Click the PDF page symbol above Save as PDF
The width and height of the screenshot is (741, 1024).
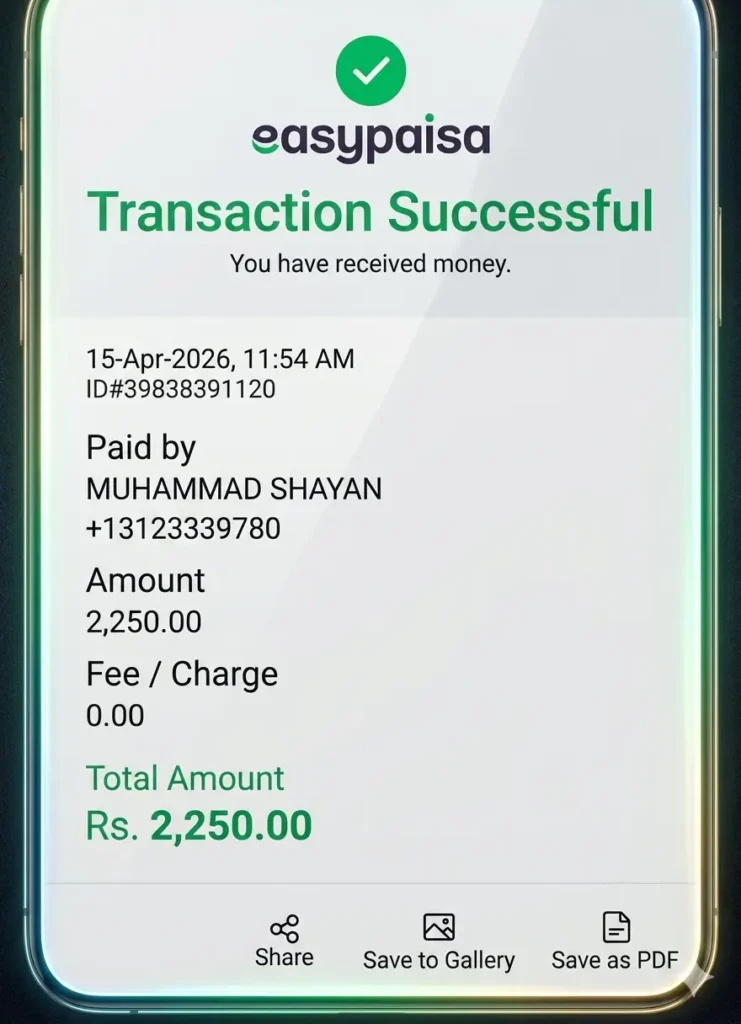point(617,925)
